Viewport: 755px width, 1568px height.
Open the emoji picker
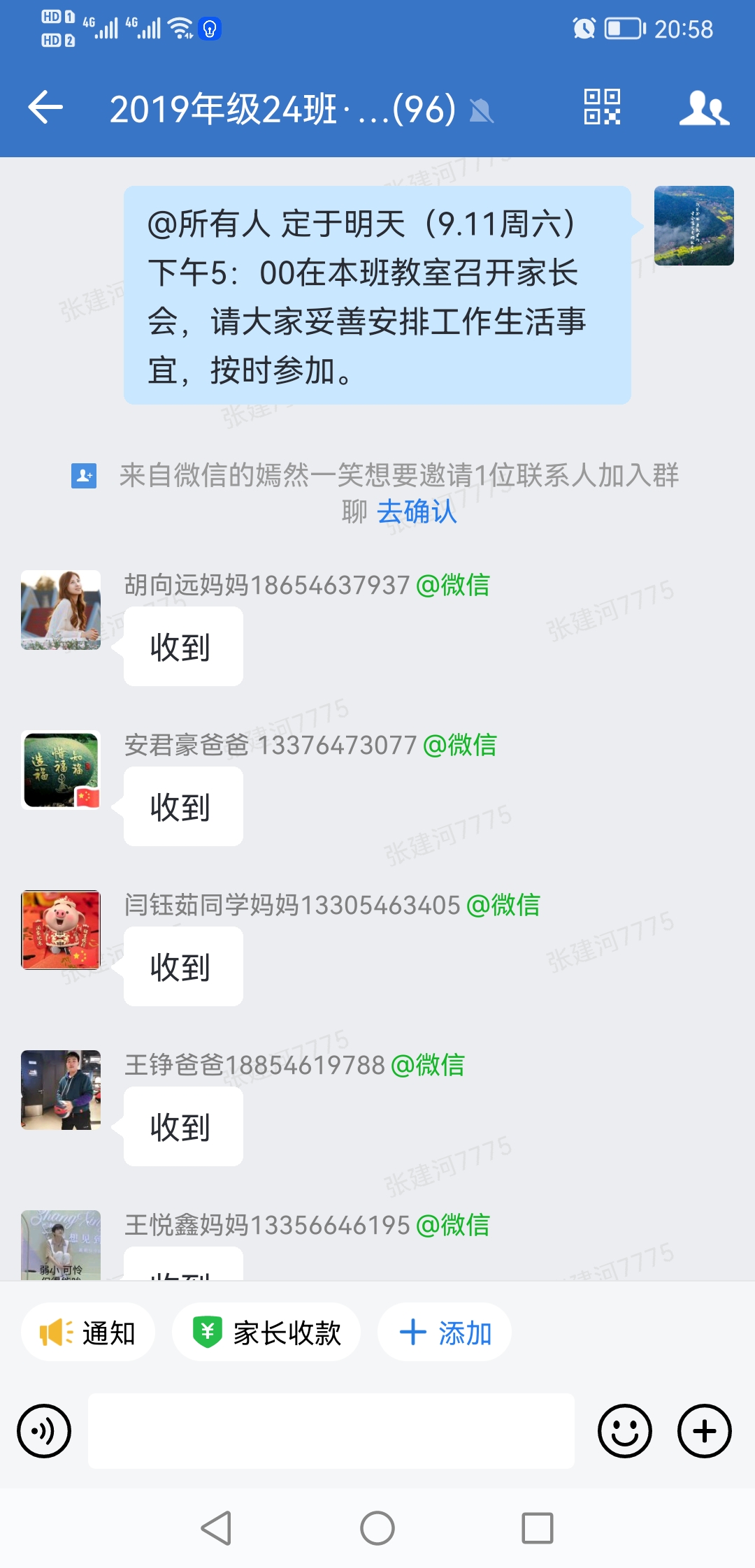point(625,1431)
